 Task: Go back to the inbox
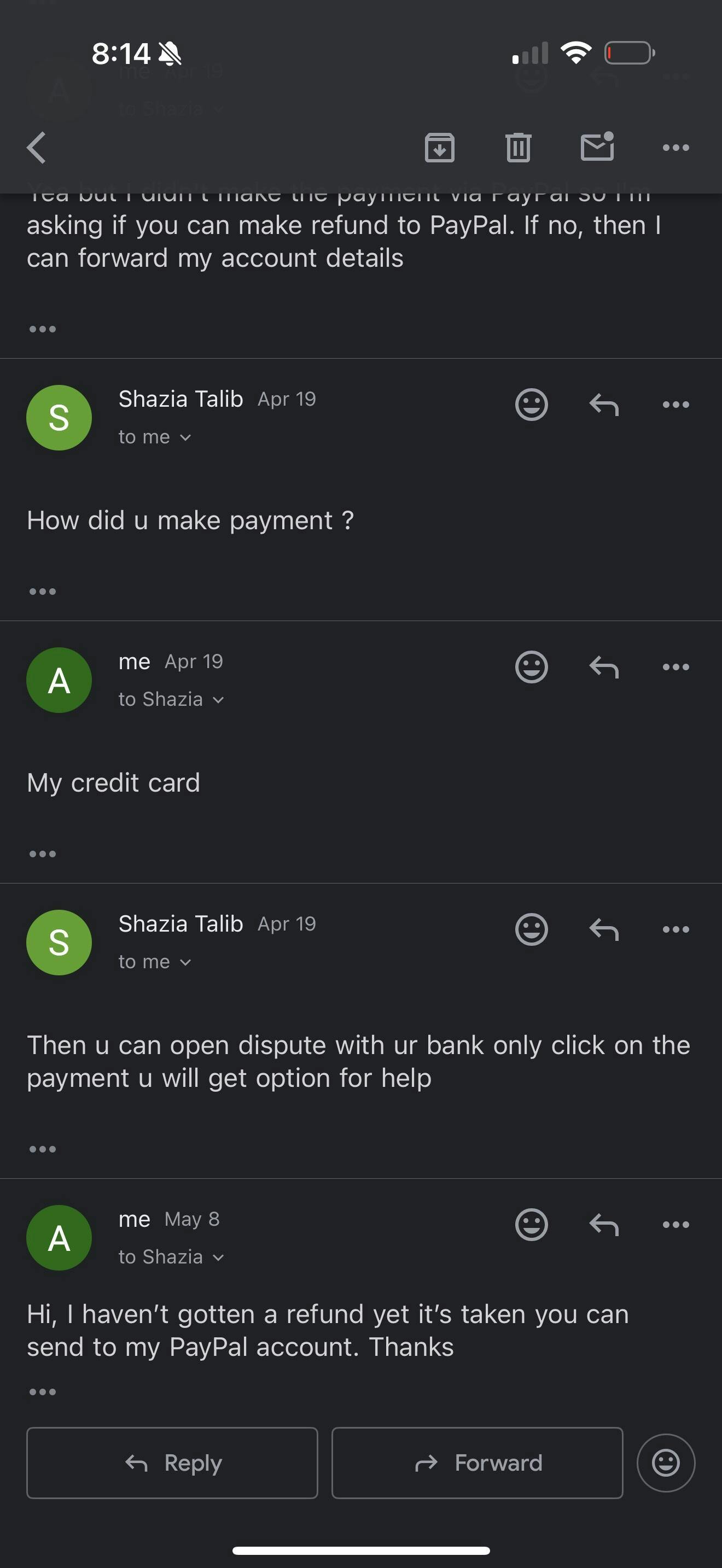37,148
